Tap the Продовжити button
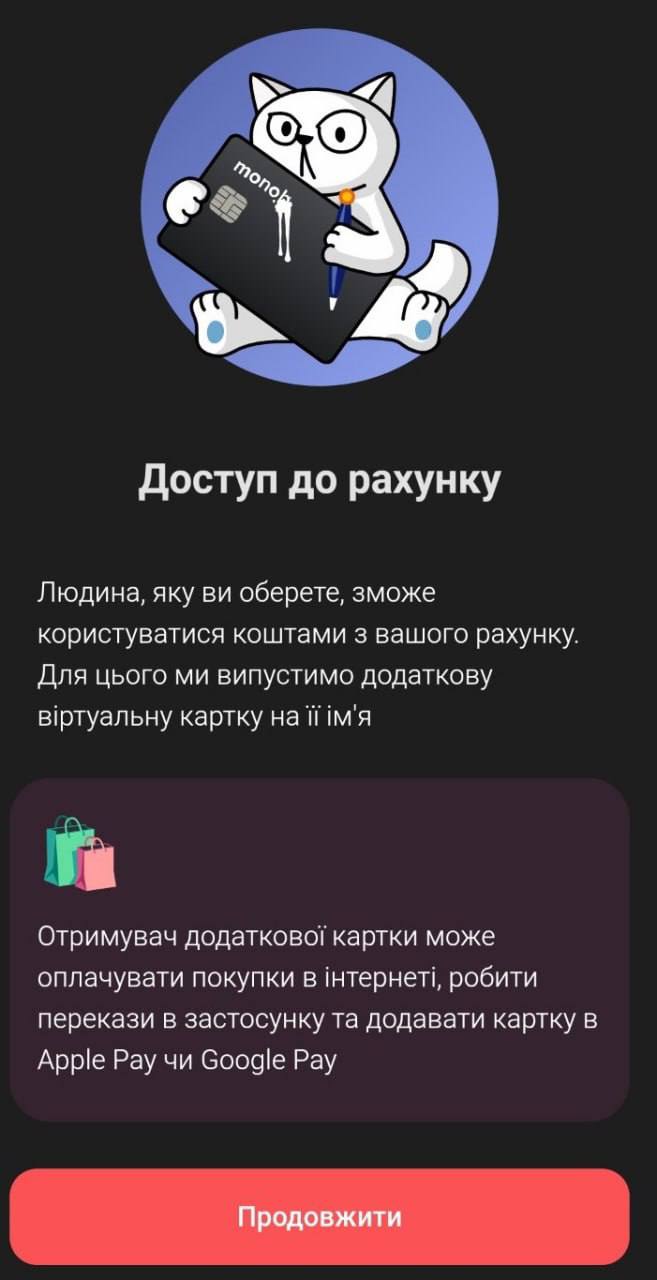 (x=319, y=1216)
